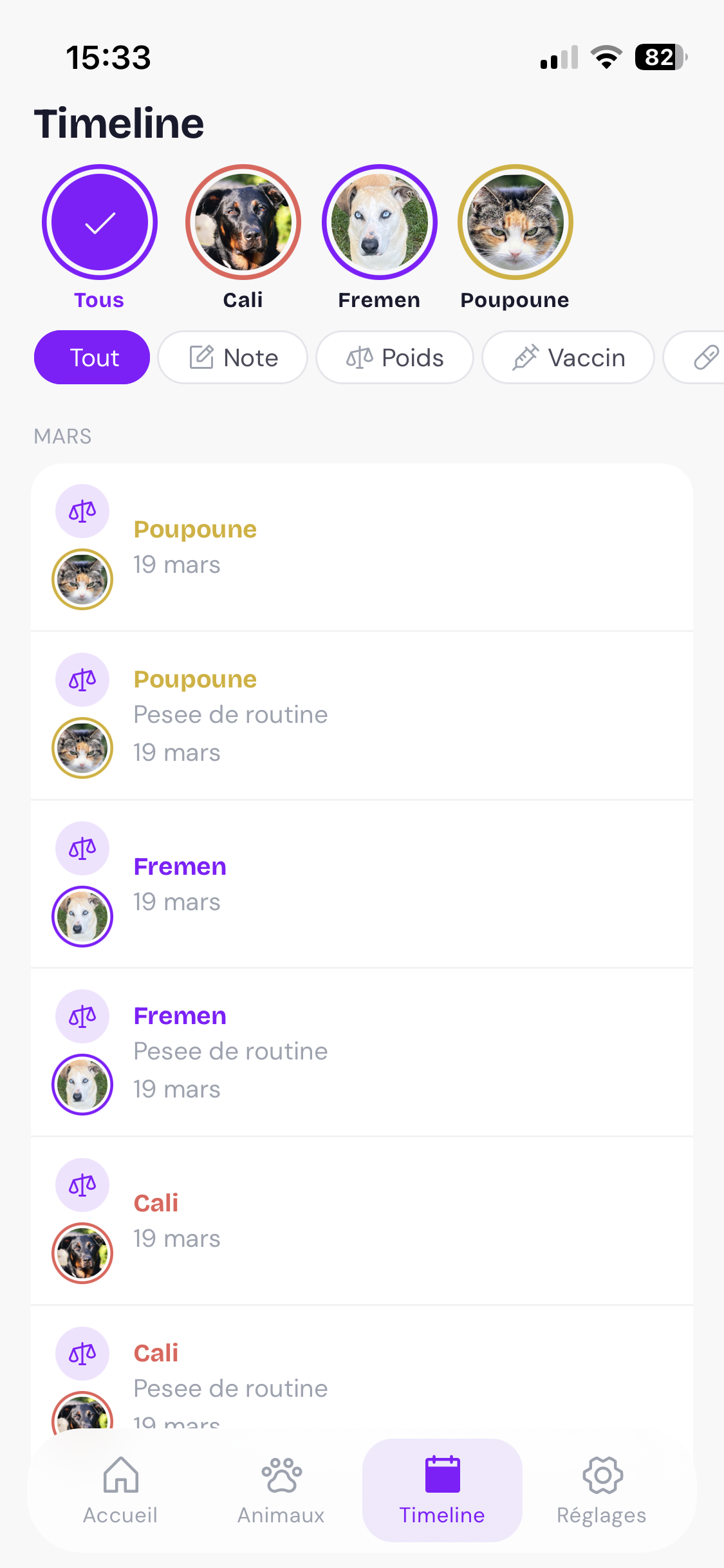The height and width of the screenshot is (1568, 724).
Task: Open the Accueil tab
Action: click(119, 1490)
